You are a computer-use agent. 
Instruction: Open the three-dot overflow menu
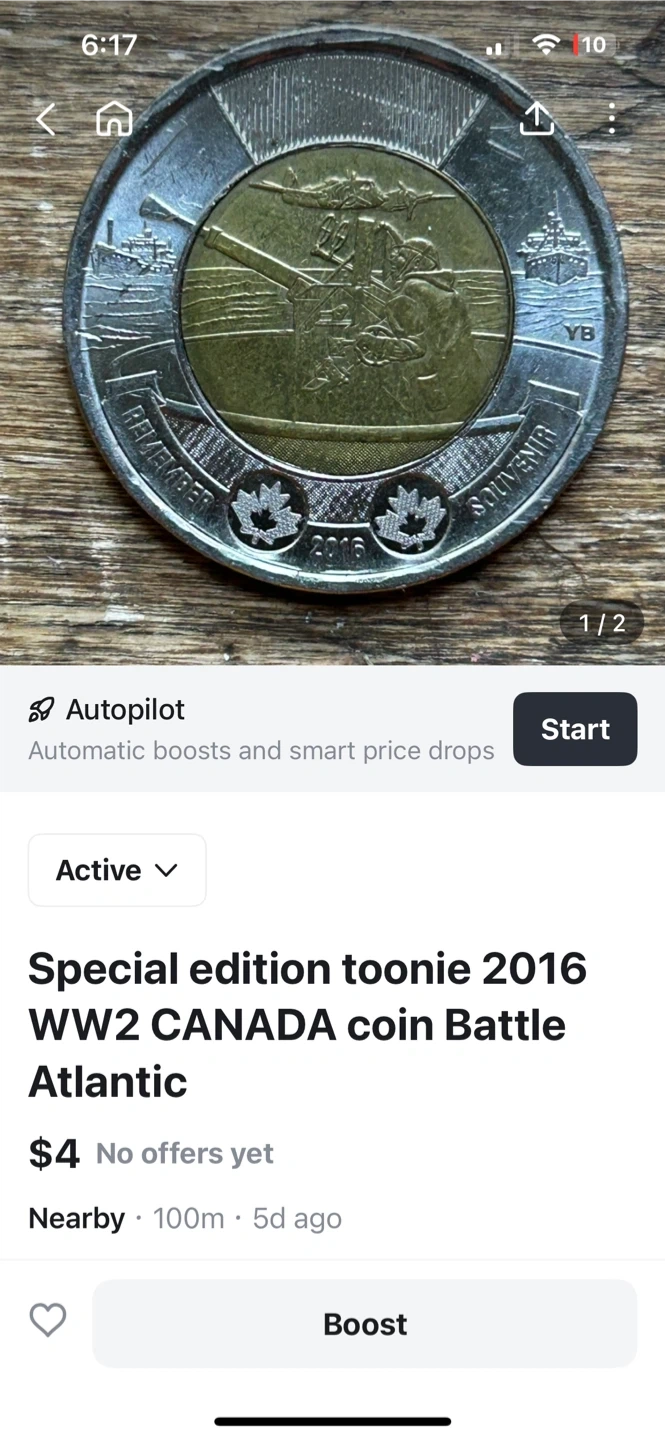(x=611, y=119)
